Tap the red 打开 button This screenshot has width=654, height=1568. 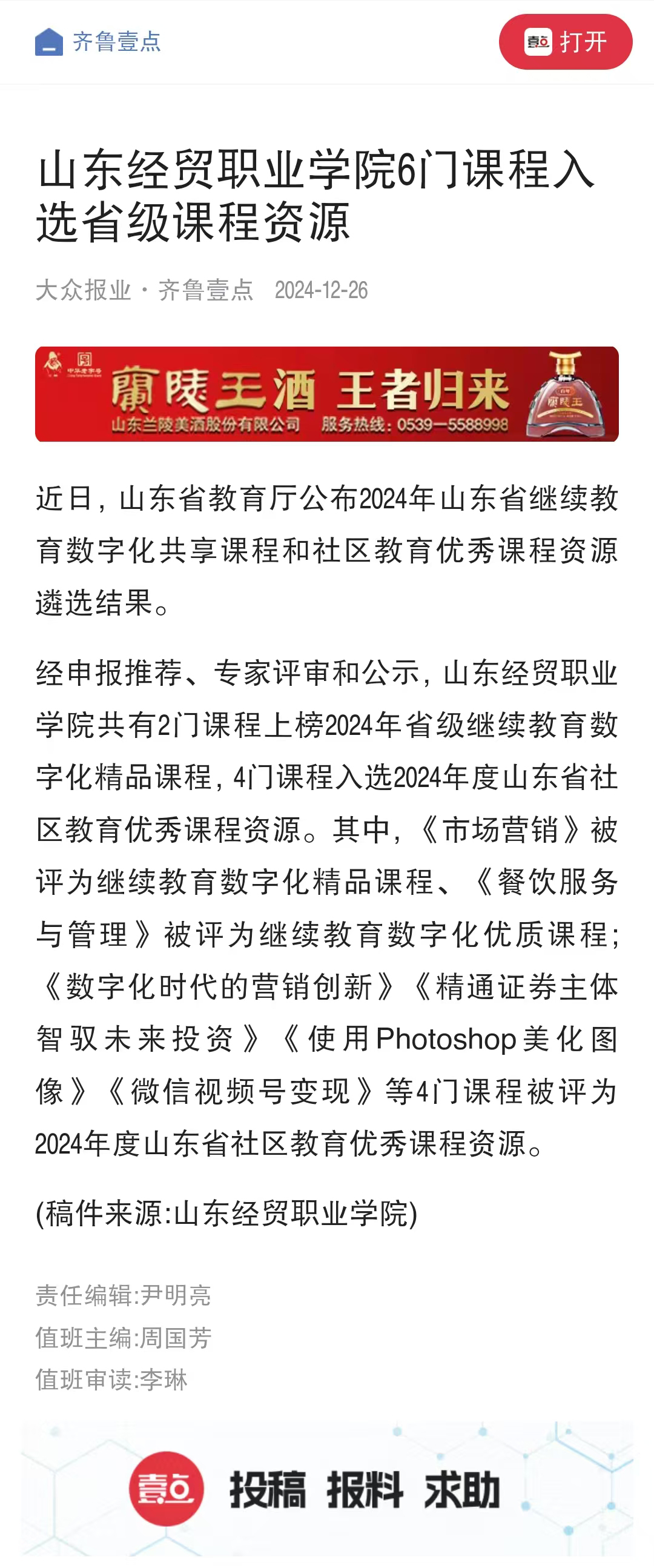[565, 42]
